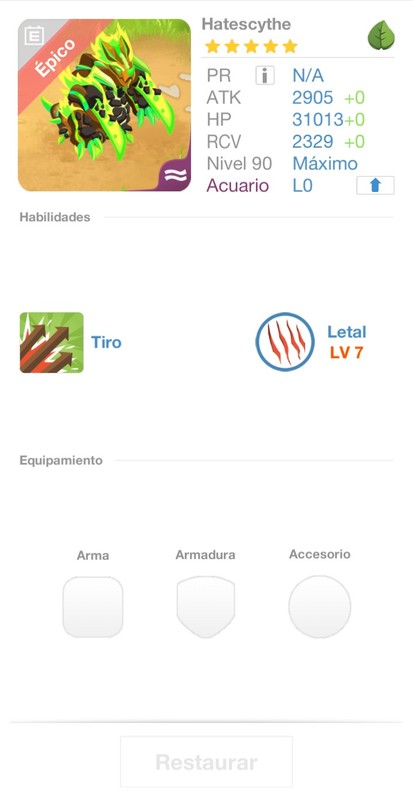413x800 pixels.
Task: Select the empty Arma slot
Action: pyautogui.click(x=93, y=607)
